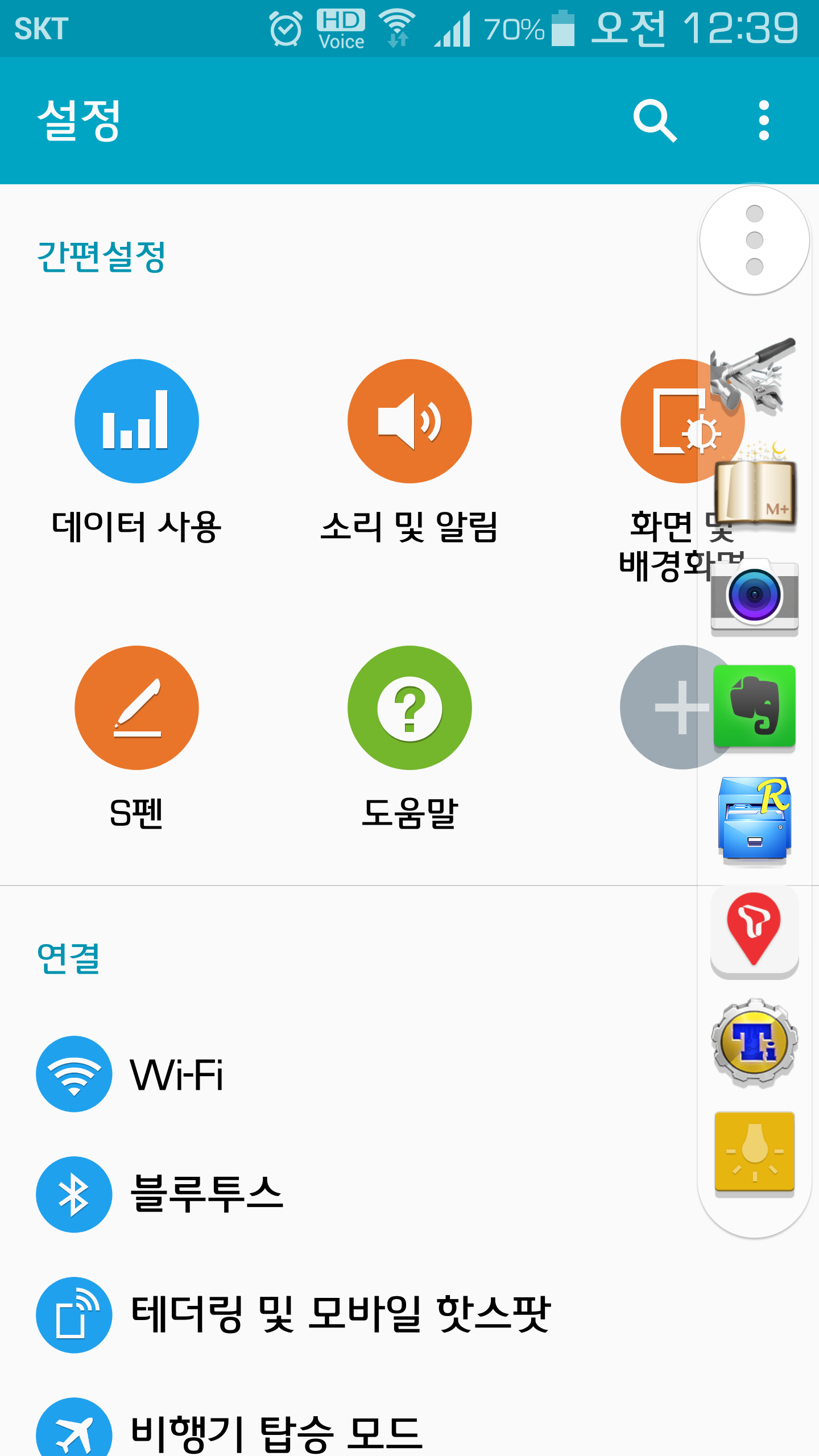Open Wi-Fi settings
This screenshot has width=819, height=1456.
(x=176, y=1074)
